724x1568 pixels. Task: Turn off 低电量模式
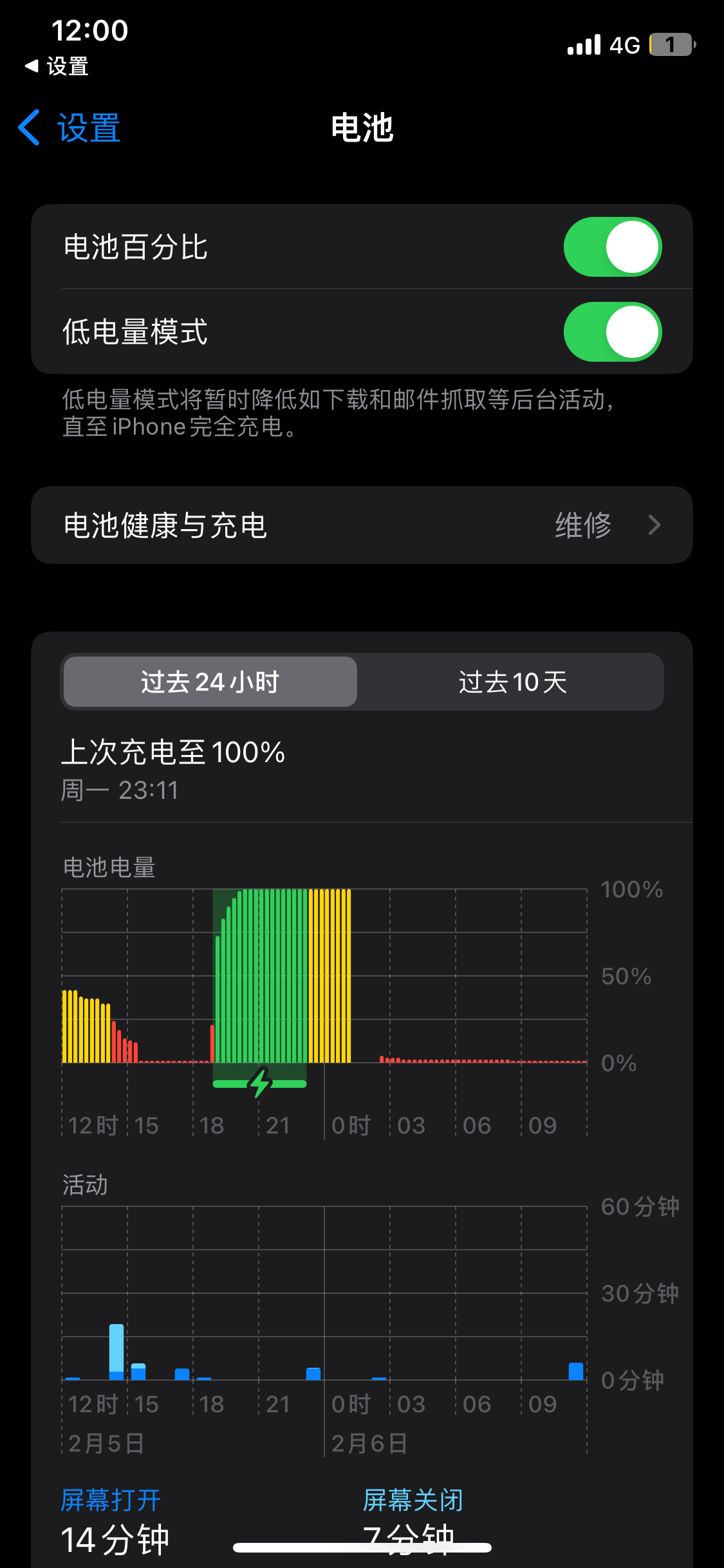612,332
